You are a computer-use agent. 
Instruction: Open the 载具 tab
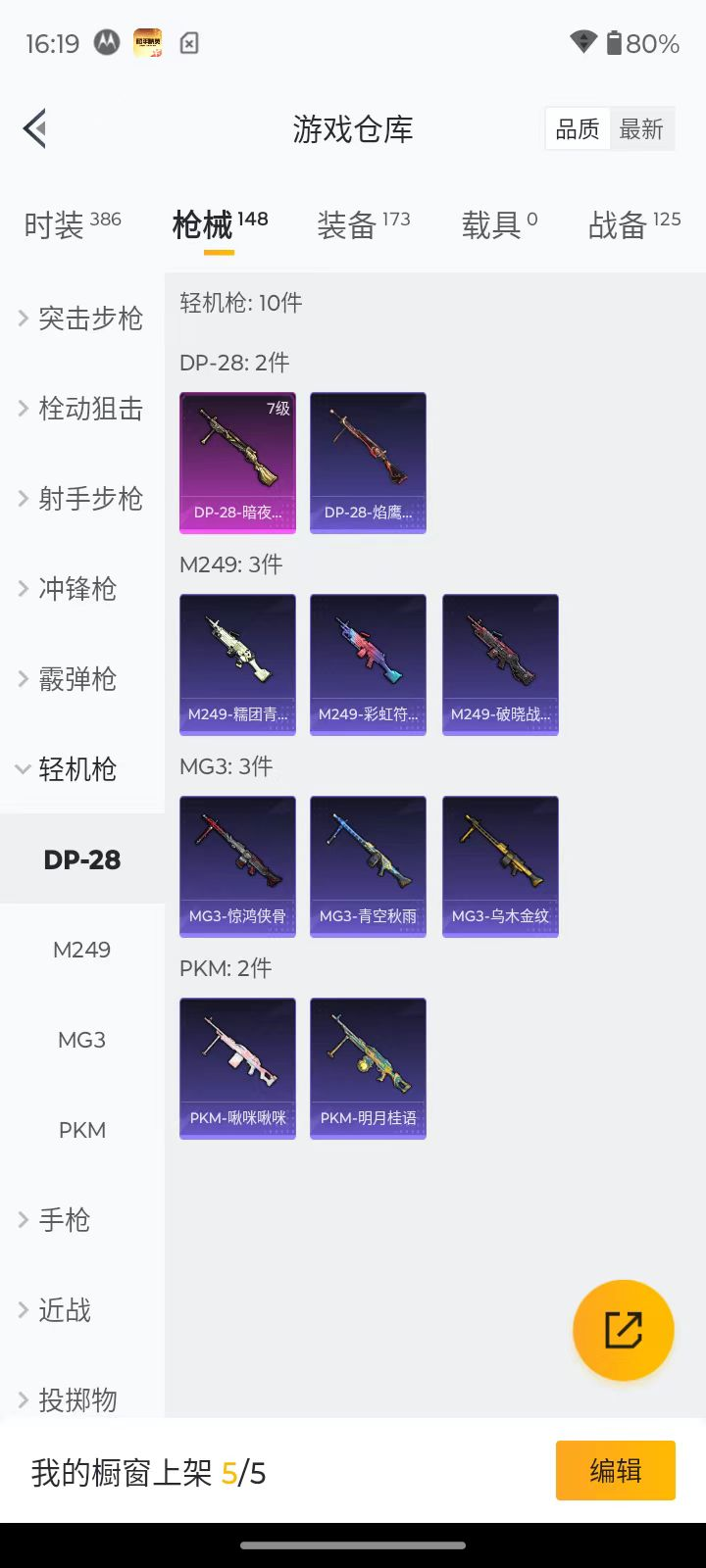(499, 224)
